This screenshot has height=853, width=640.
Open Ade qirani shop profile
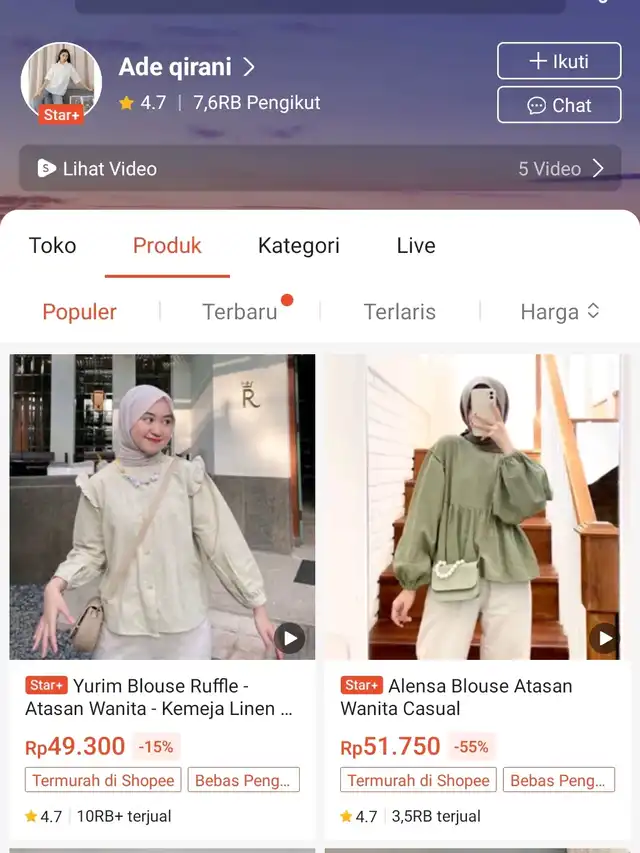pos(186,67)
